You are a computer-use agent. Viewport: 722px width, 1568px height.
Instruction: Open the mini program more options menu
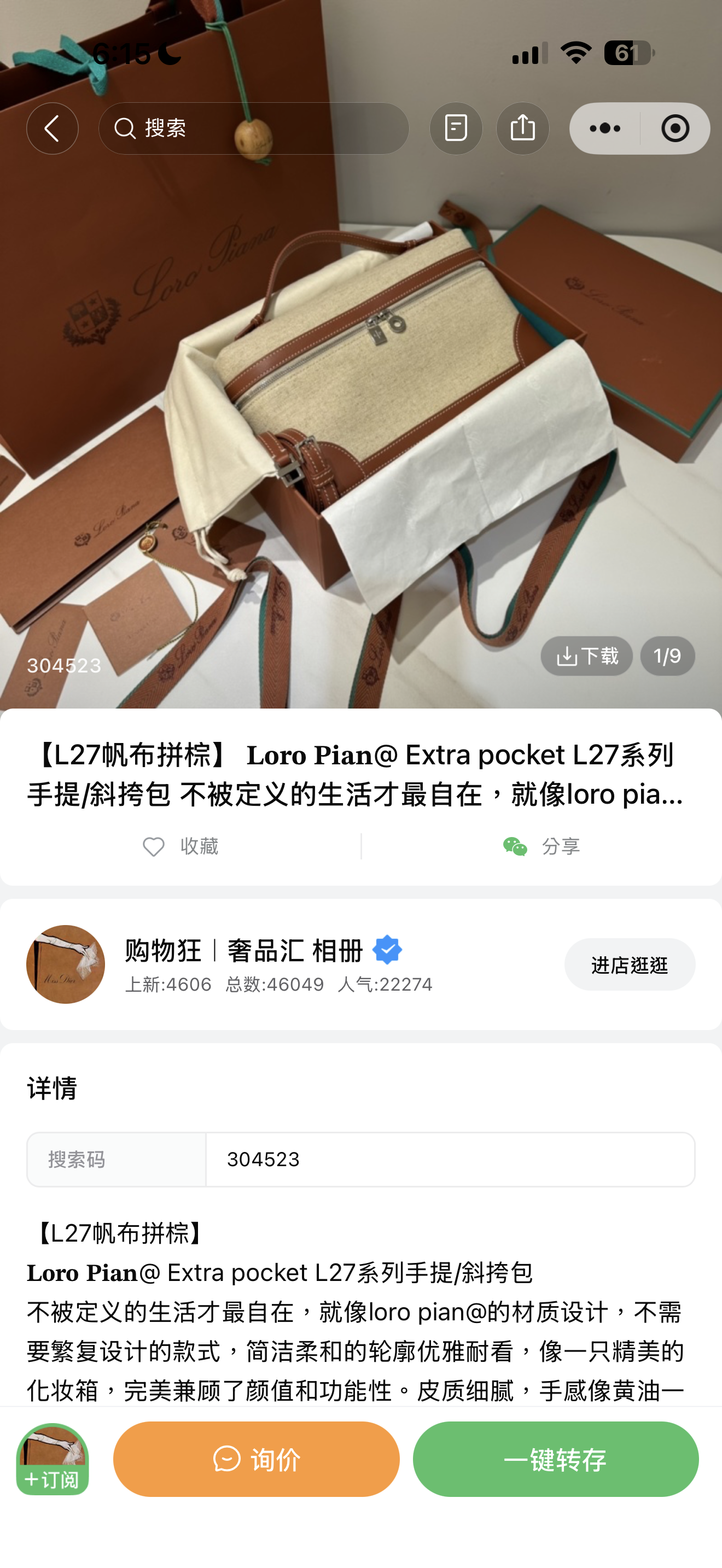604,128
